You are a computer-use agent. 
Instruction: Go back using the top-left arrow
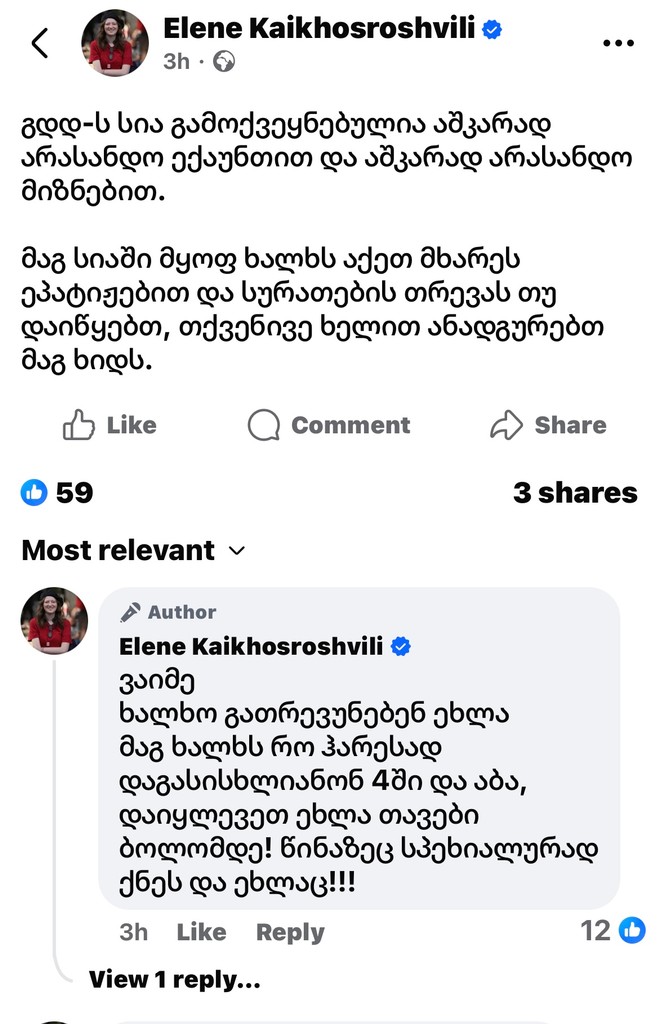coord(40,43)
